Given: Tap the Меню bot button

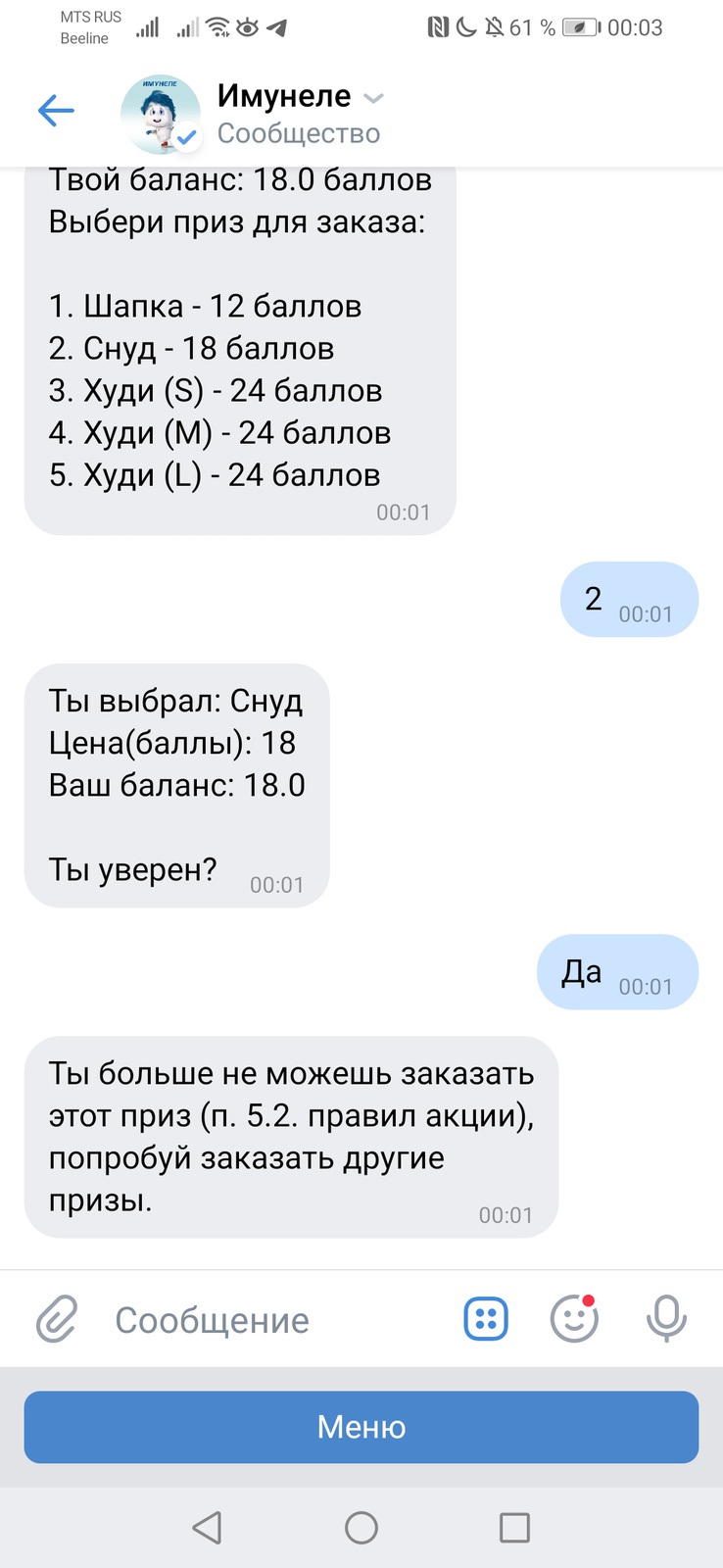Looking at the screenshot, I should (x=361, y=1427).
